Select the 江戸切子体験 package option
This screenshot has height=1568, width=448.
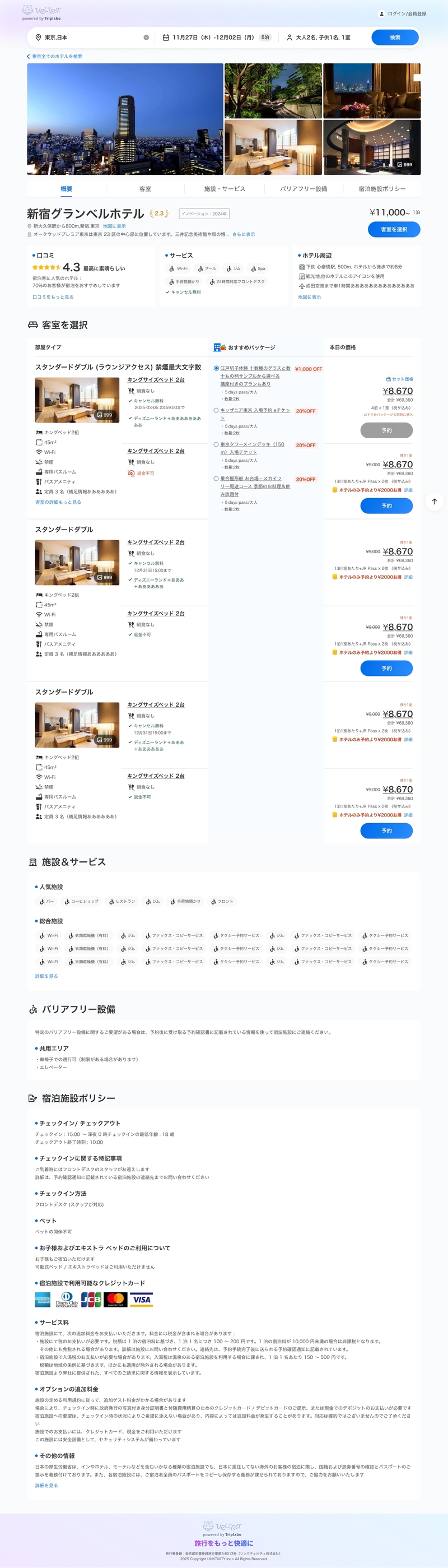tap(216, 368)
